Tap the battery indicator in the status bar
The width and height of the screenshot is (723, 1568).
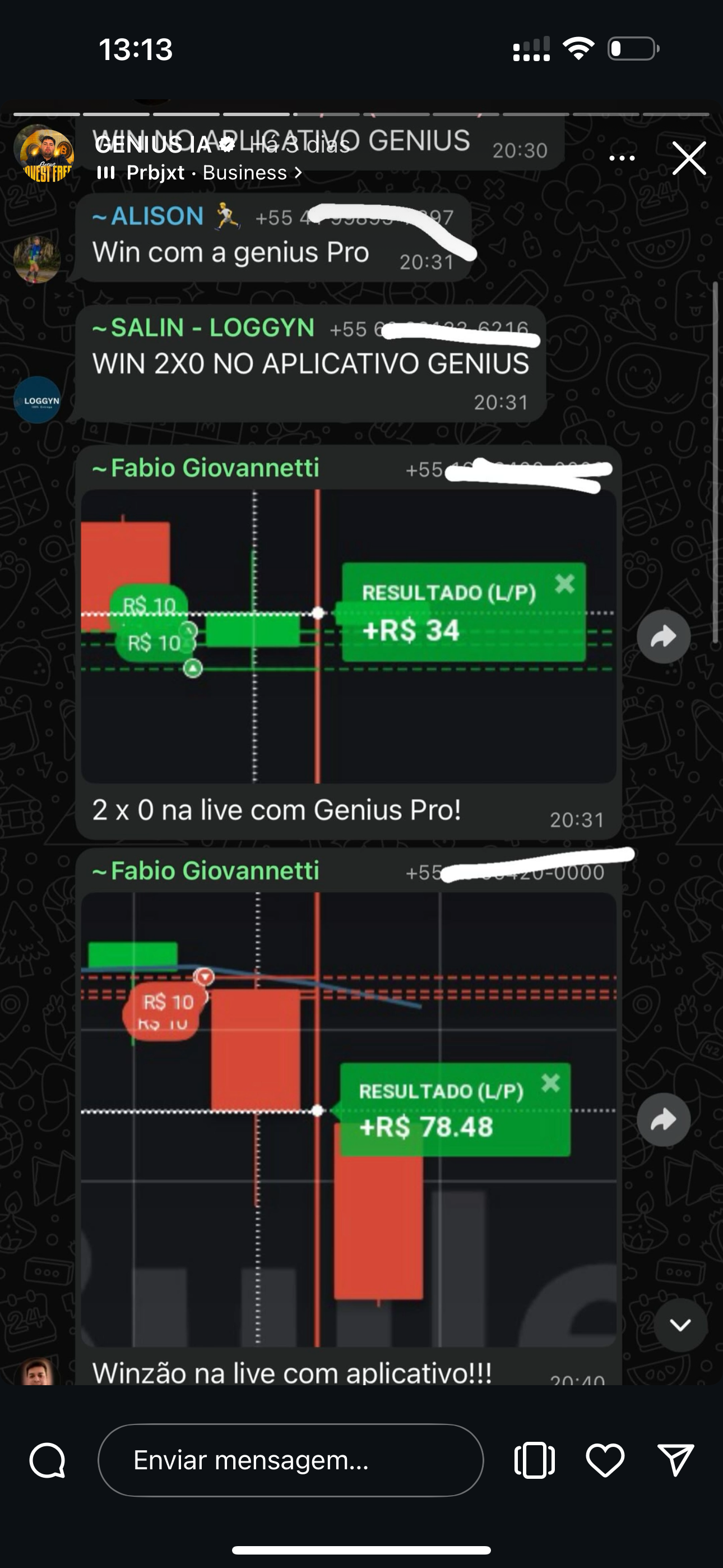pos(631,49)
